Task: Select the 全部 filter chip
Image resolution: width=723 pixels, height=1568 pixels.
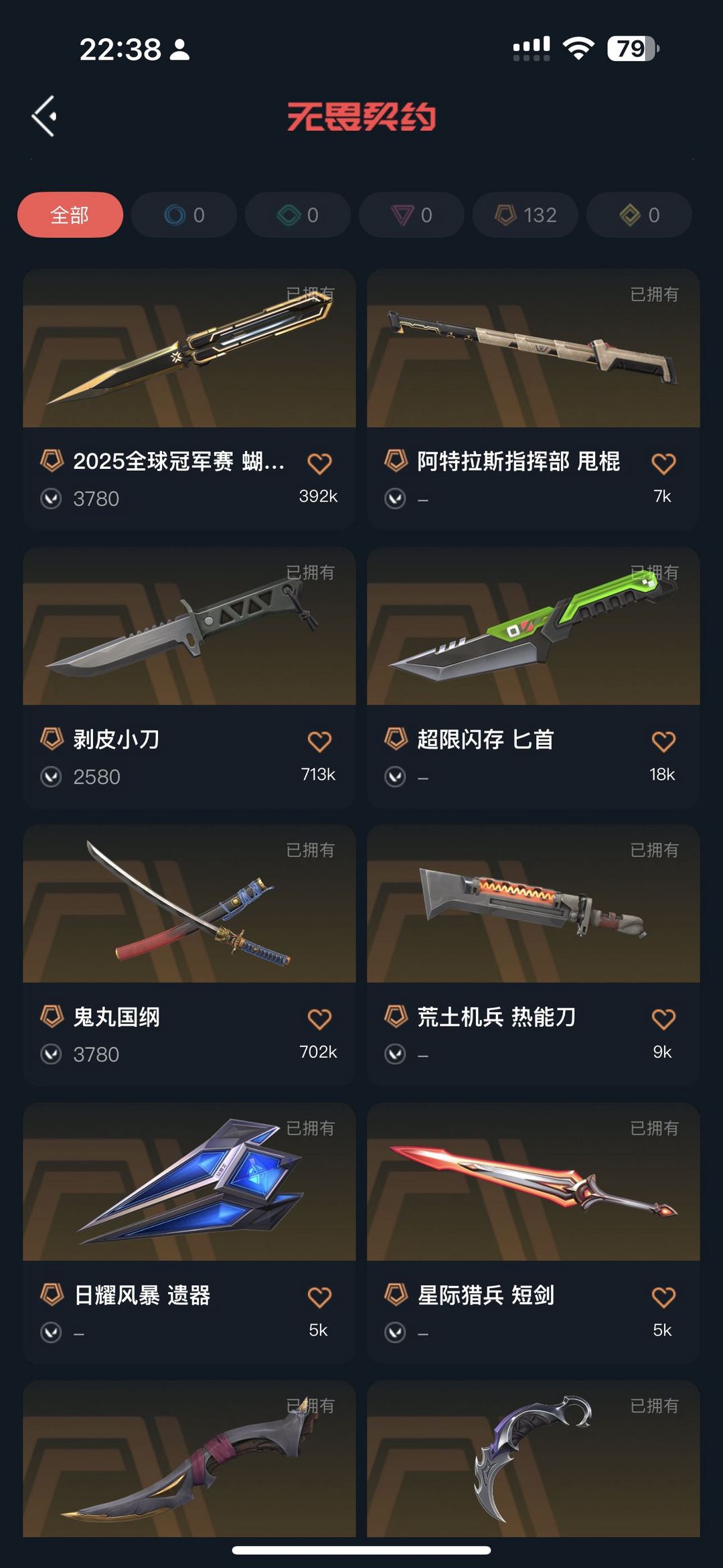Action: point(70,215)
